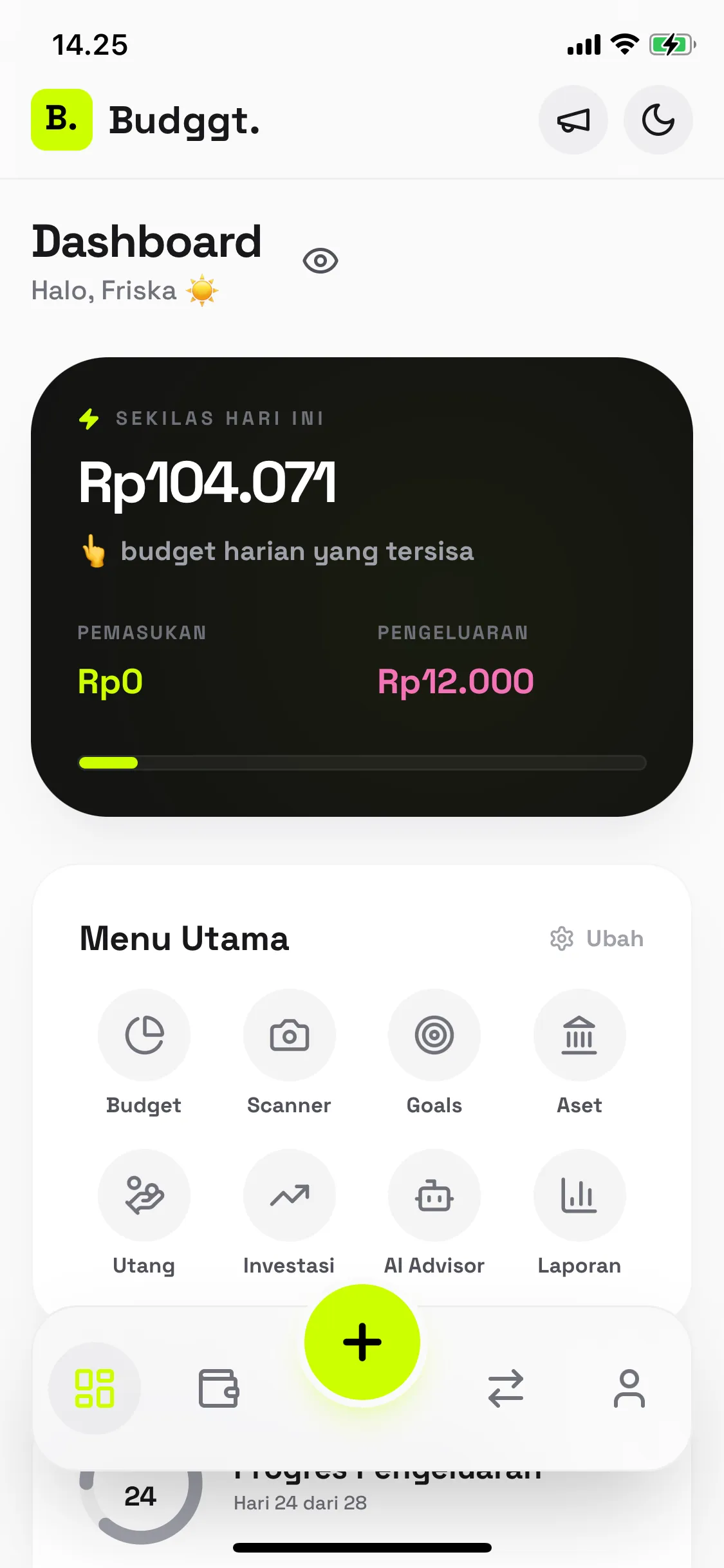
Task: Switch to the transactions arrows tab
Action: pyautogui.click(x=506, y=1388)
